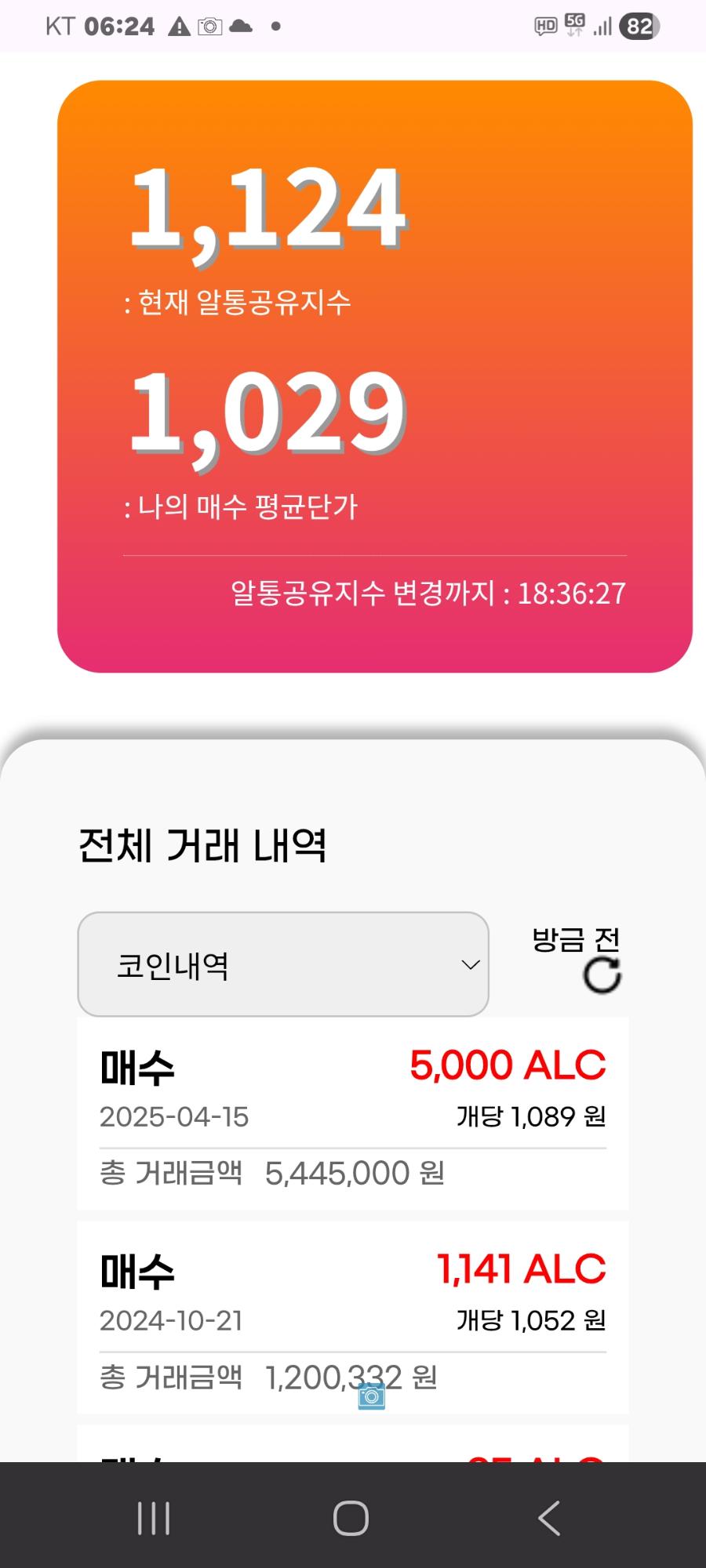Viewport: 706px width, 1568px height.
Task: Refresh the transaction history
Action: [602, 975]
